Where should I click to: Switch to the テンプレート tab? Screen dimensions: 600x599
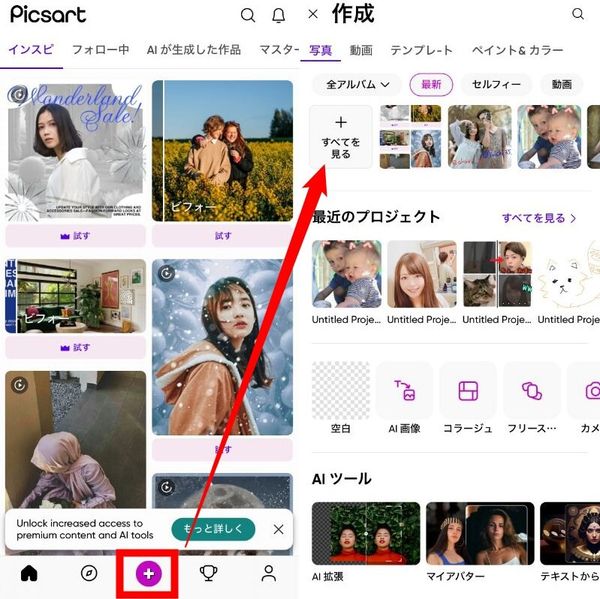pyautogui.click(x=421, y=50)
